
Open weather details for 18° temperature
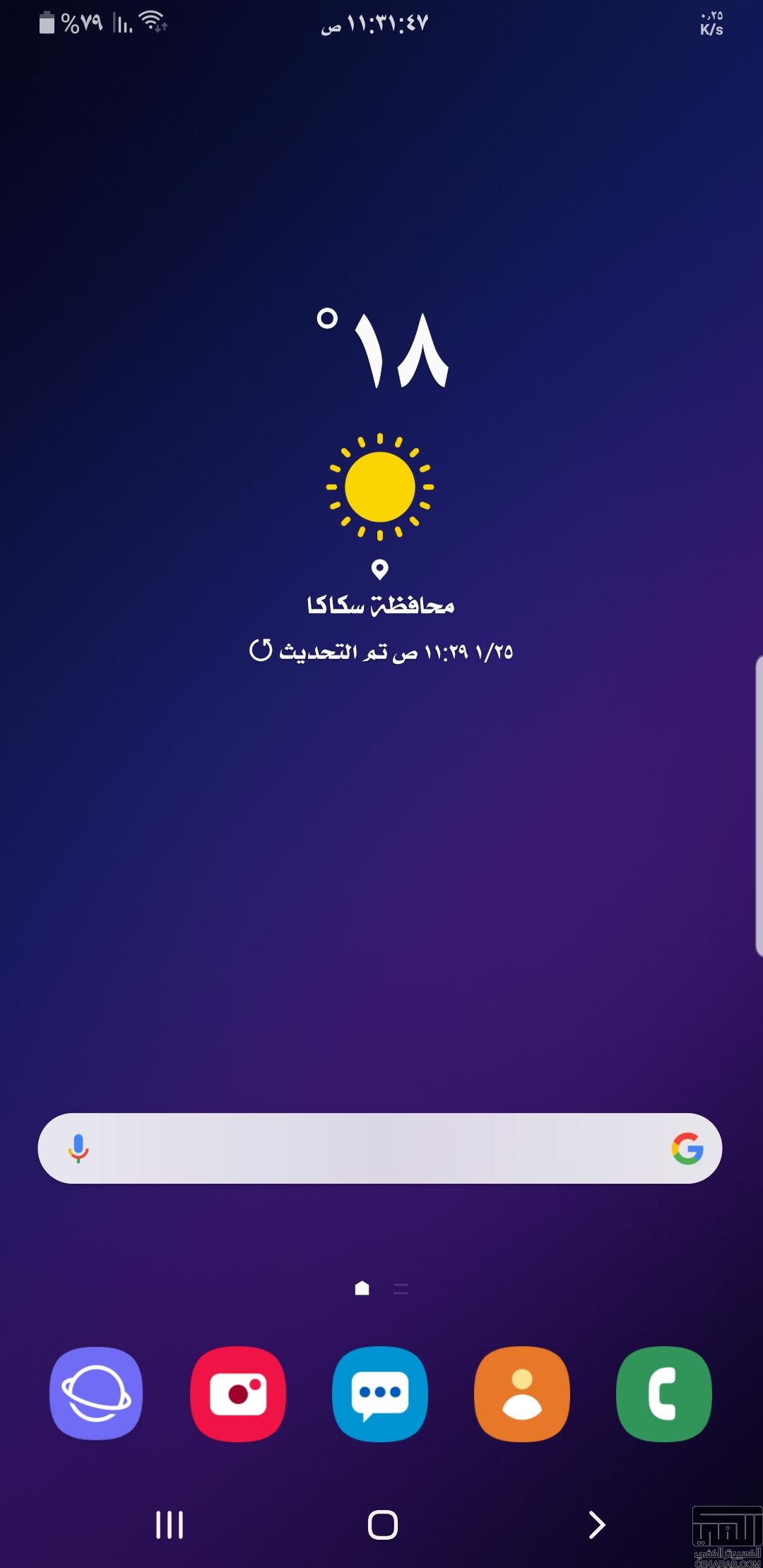click(382, 349)
